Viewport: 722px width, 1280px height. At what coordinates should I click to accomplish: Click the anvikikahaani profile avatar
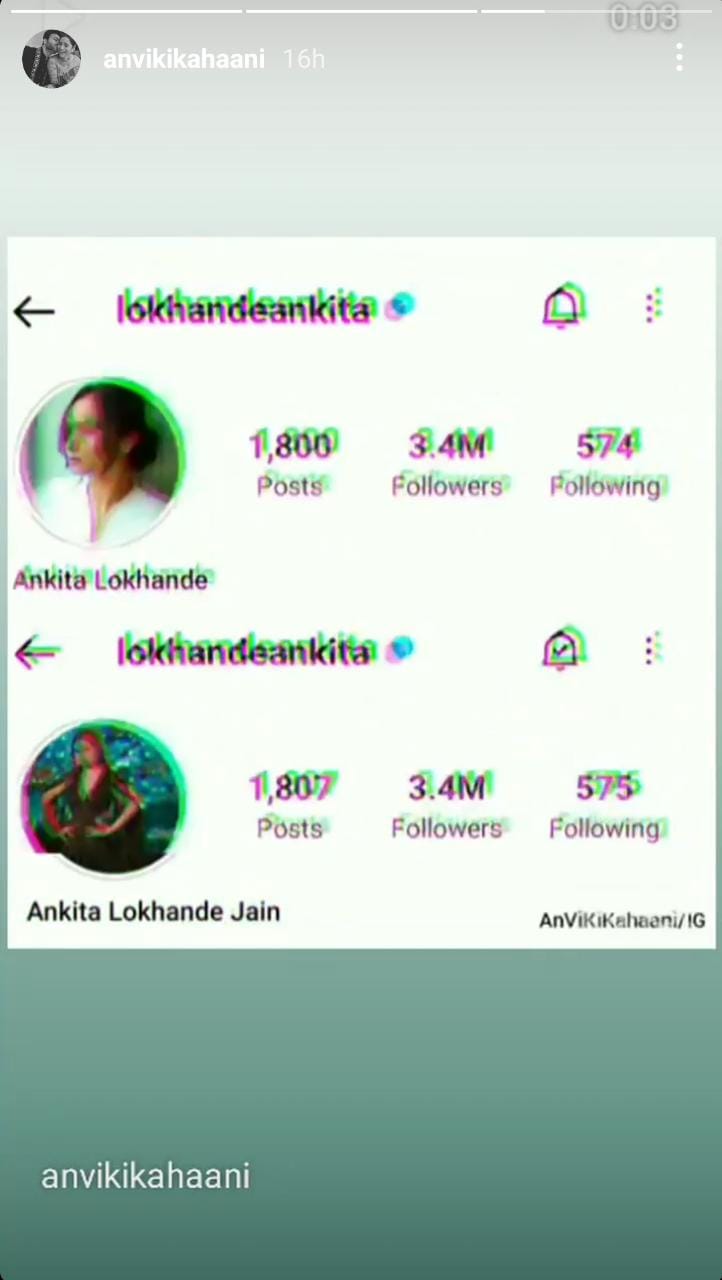click(50, 59)
